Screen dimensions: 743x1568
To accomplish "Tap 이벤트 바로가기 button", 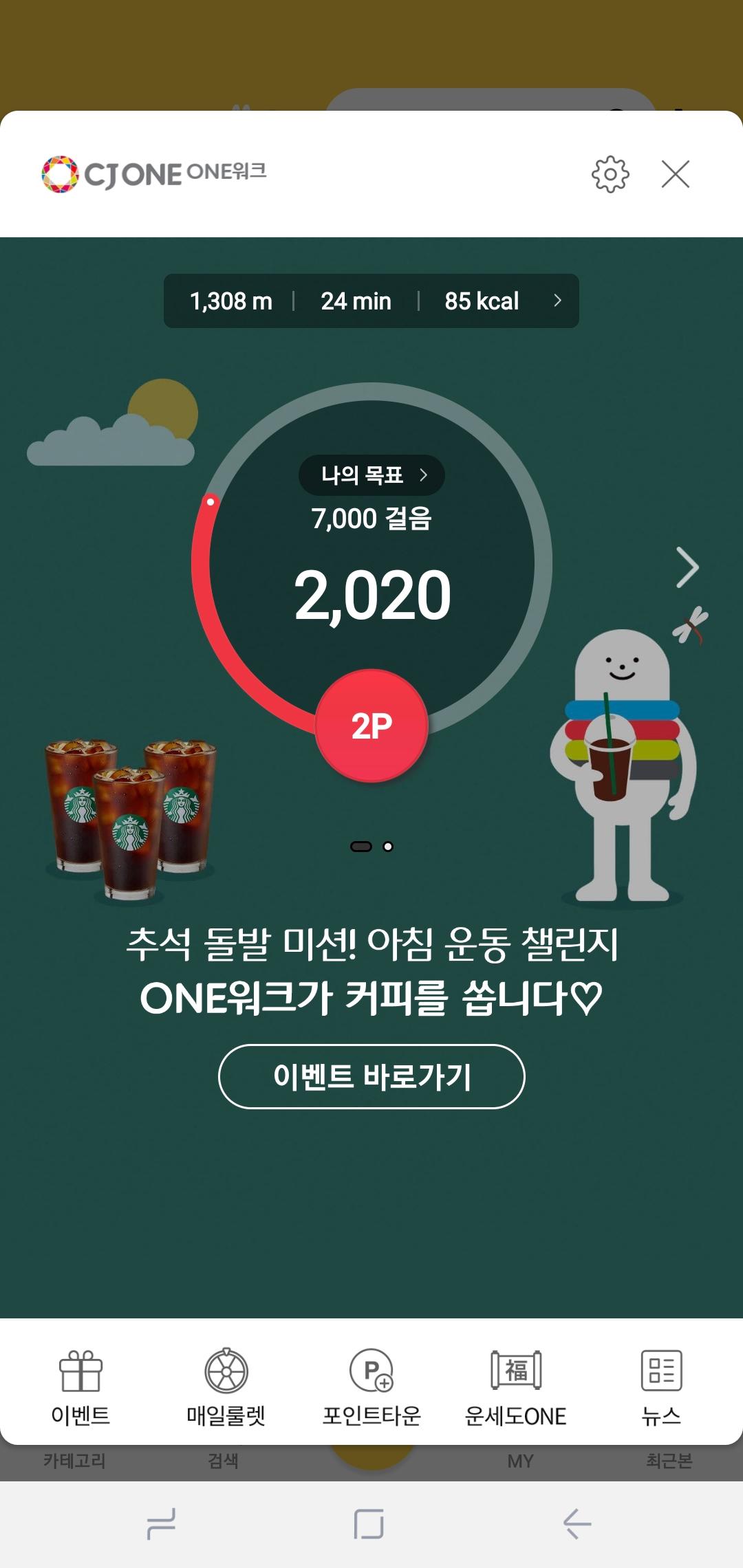I will (371, 1076).
